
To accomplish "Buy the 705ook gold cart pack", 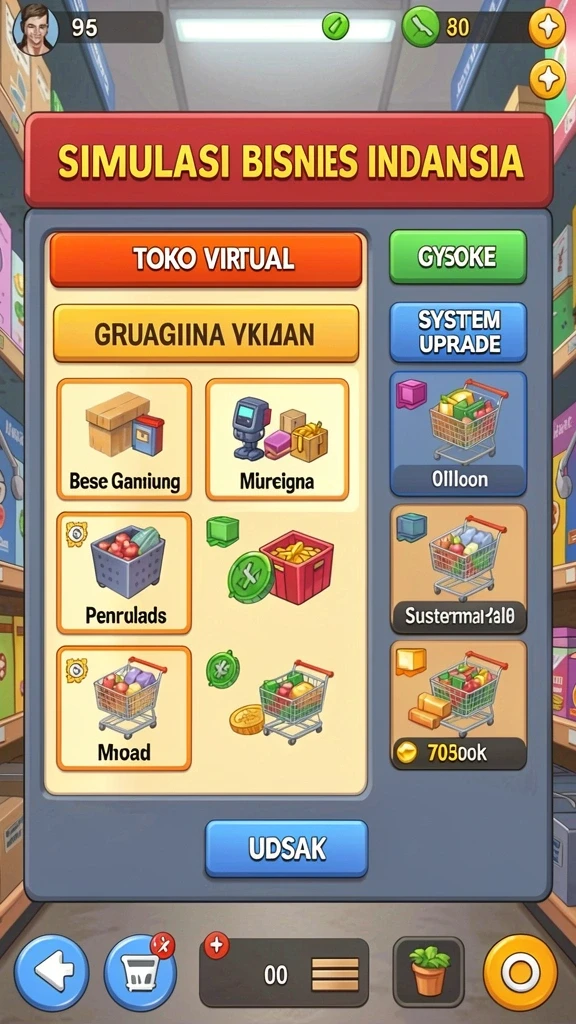I will point(458,705).
